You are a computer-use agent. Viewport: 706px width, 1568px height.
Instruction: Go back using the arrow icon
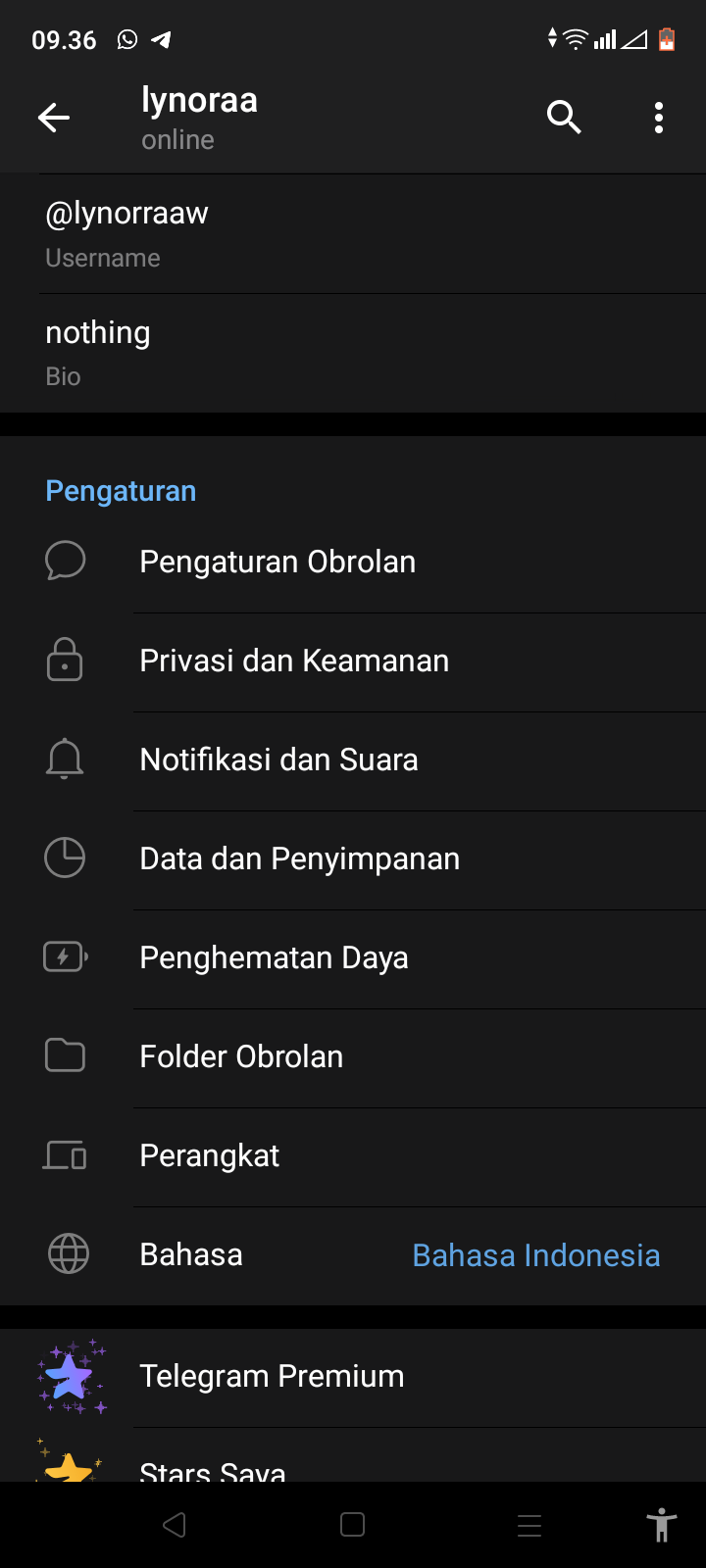(54, 118)
